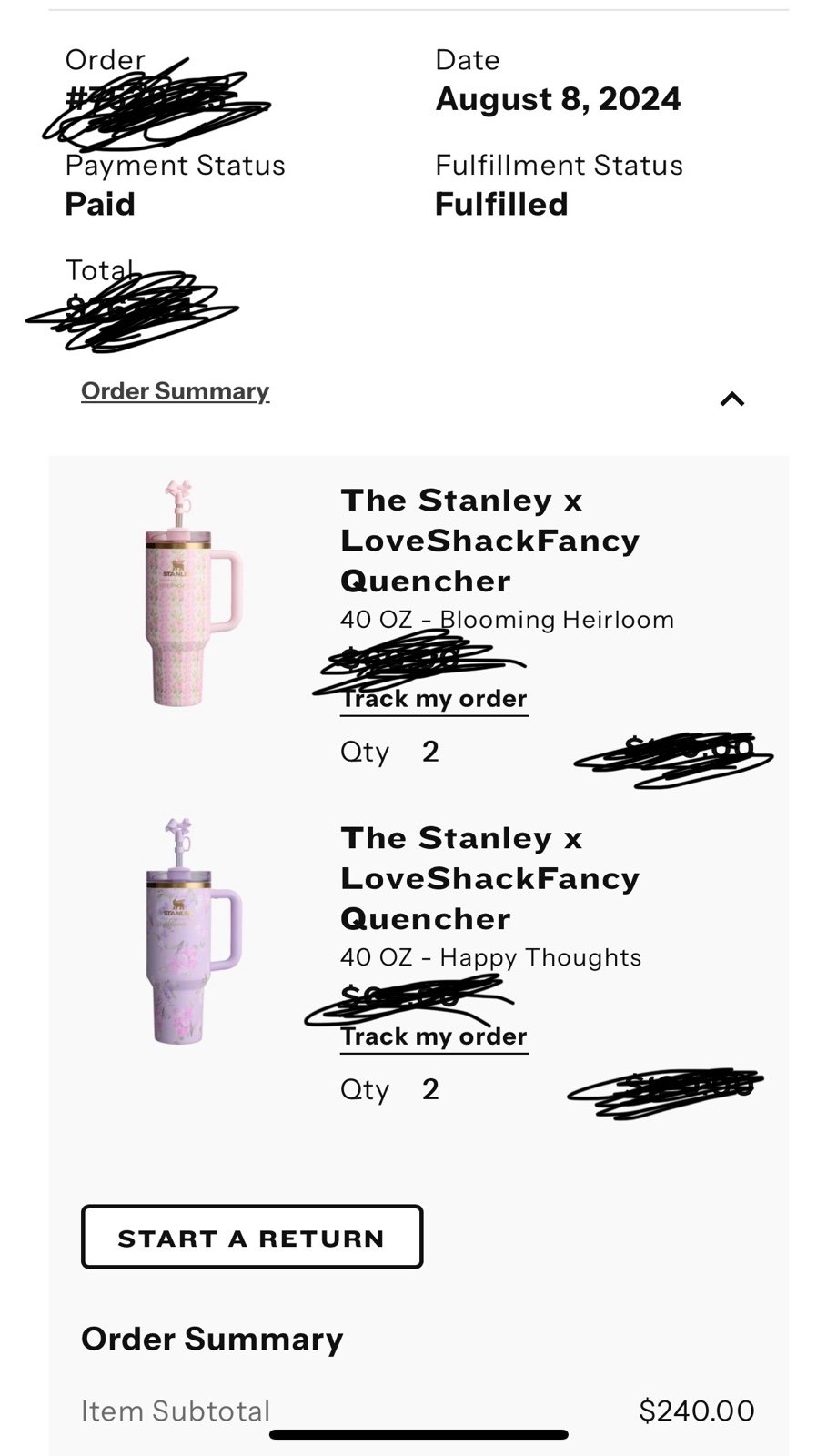Viewport: 837px width, 1456px height.
Task: Track my order for Happy Thoughts Quencher
Action: click(x=434, y=1037)
